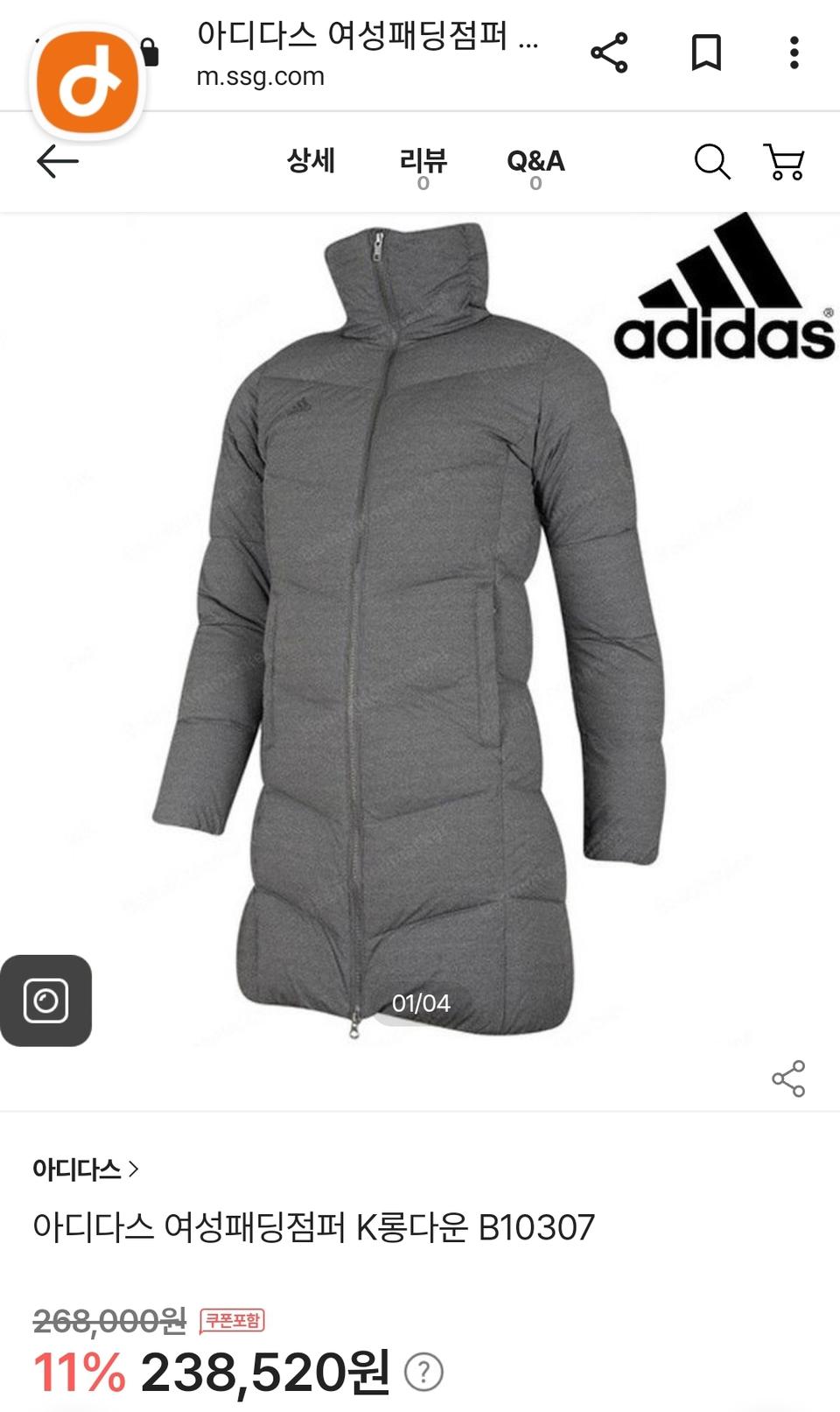Screen dimensions: 840x1412
Task: Open the 아디다스 brand page link
Action: click(x=85, y=1169)
